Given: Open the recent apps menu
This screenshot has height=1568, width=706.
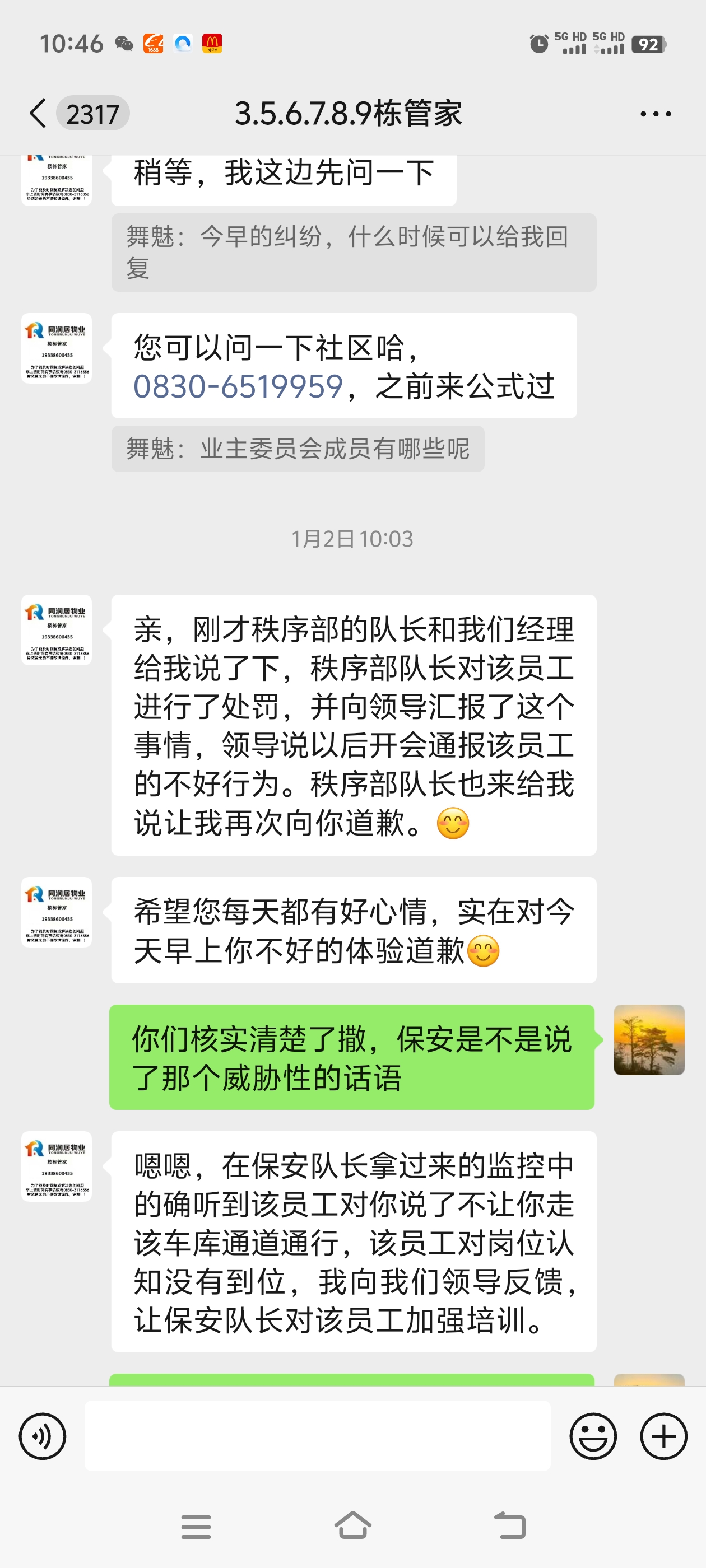Looking at the screenshot, I should tap(196, 1526).
